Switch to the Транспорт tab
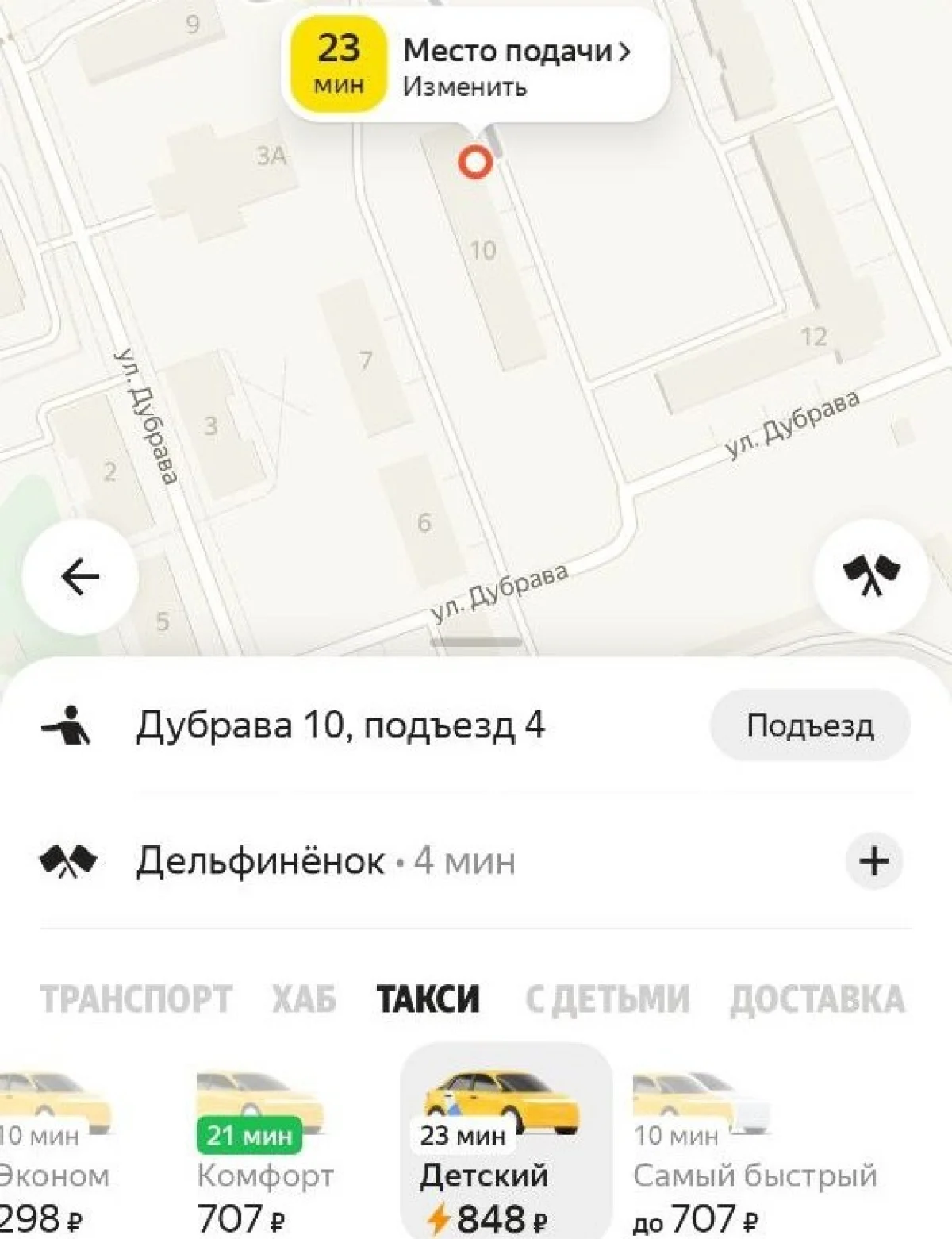This screenshot has width=952, height=1239. coord(136,999)
